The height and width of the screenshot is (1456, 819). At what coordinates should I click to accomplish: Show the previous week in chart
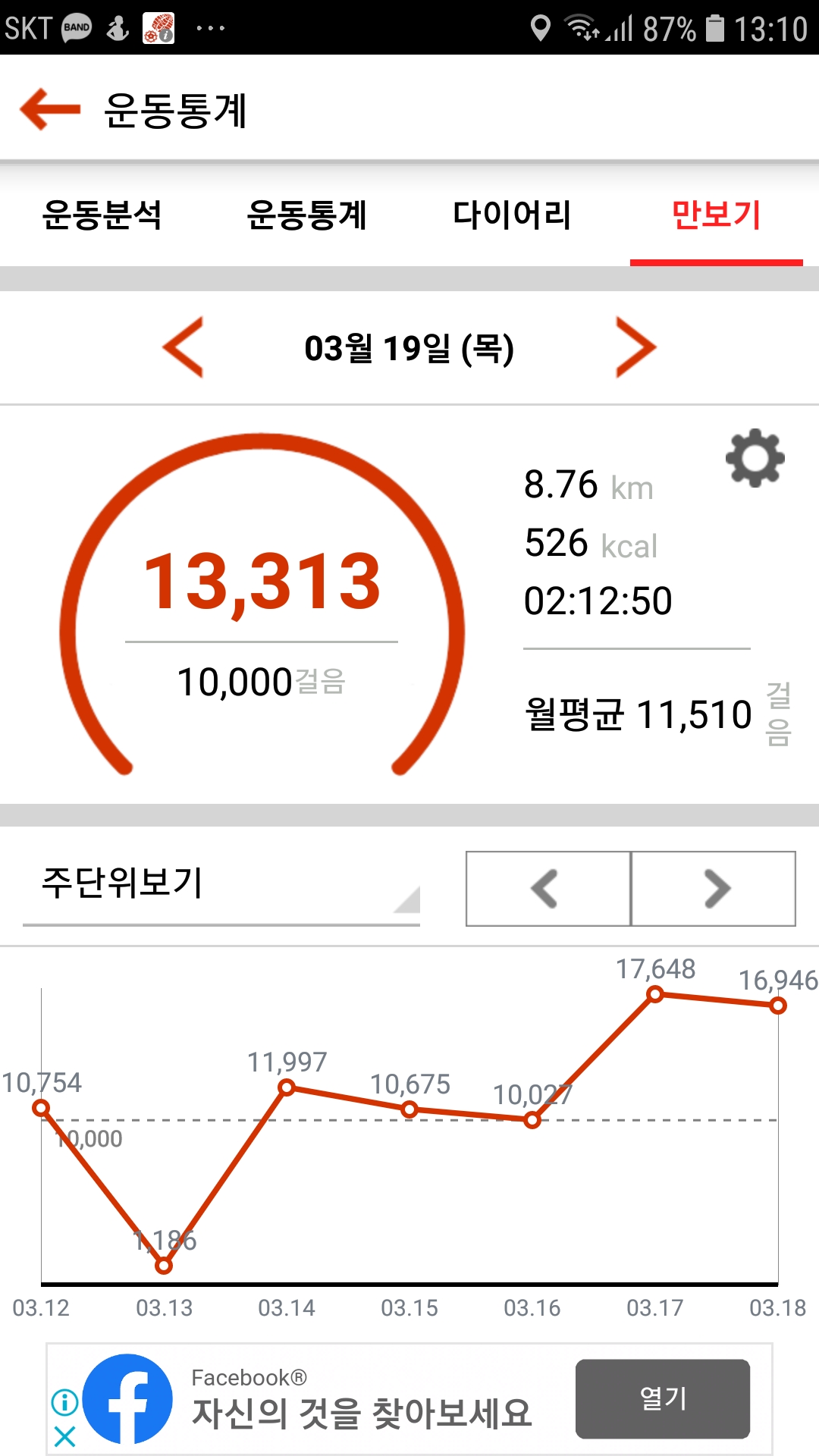tap(548, 889)
